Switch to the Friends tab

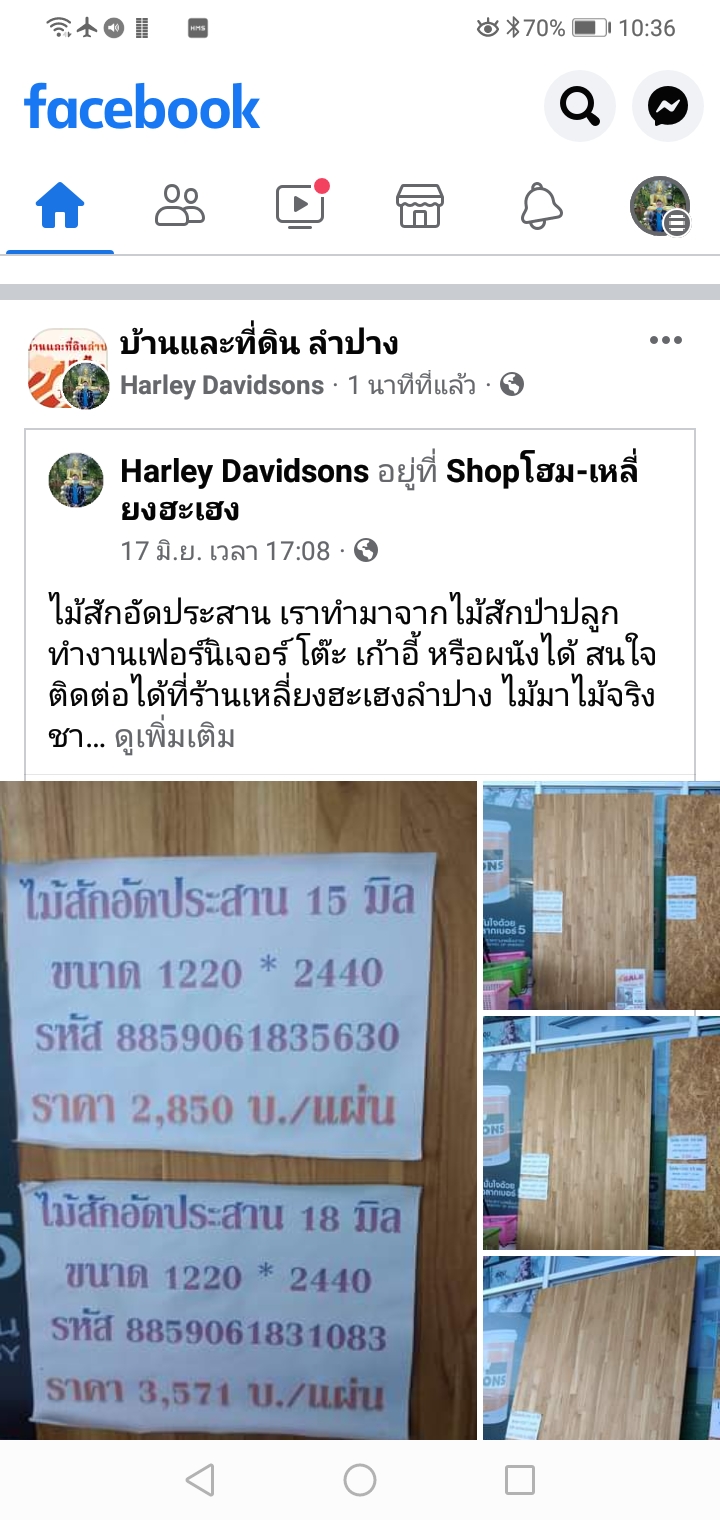tap(180, 207)
